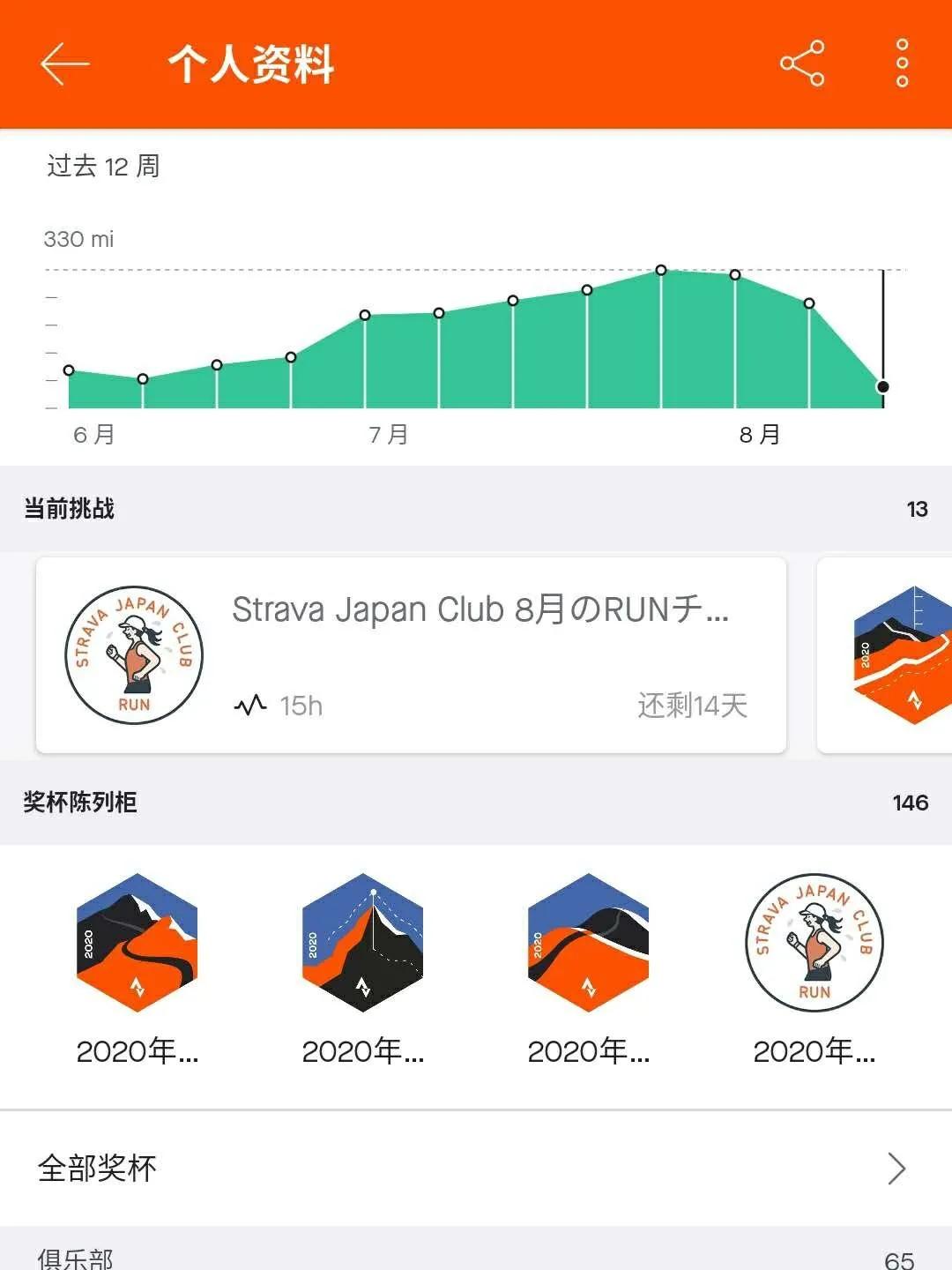Select the peak mileage point on the graph

click(661, 270)
